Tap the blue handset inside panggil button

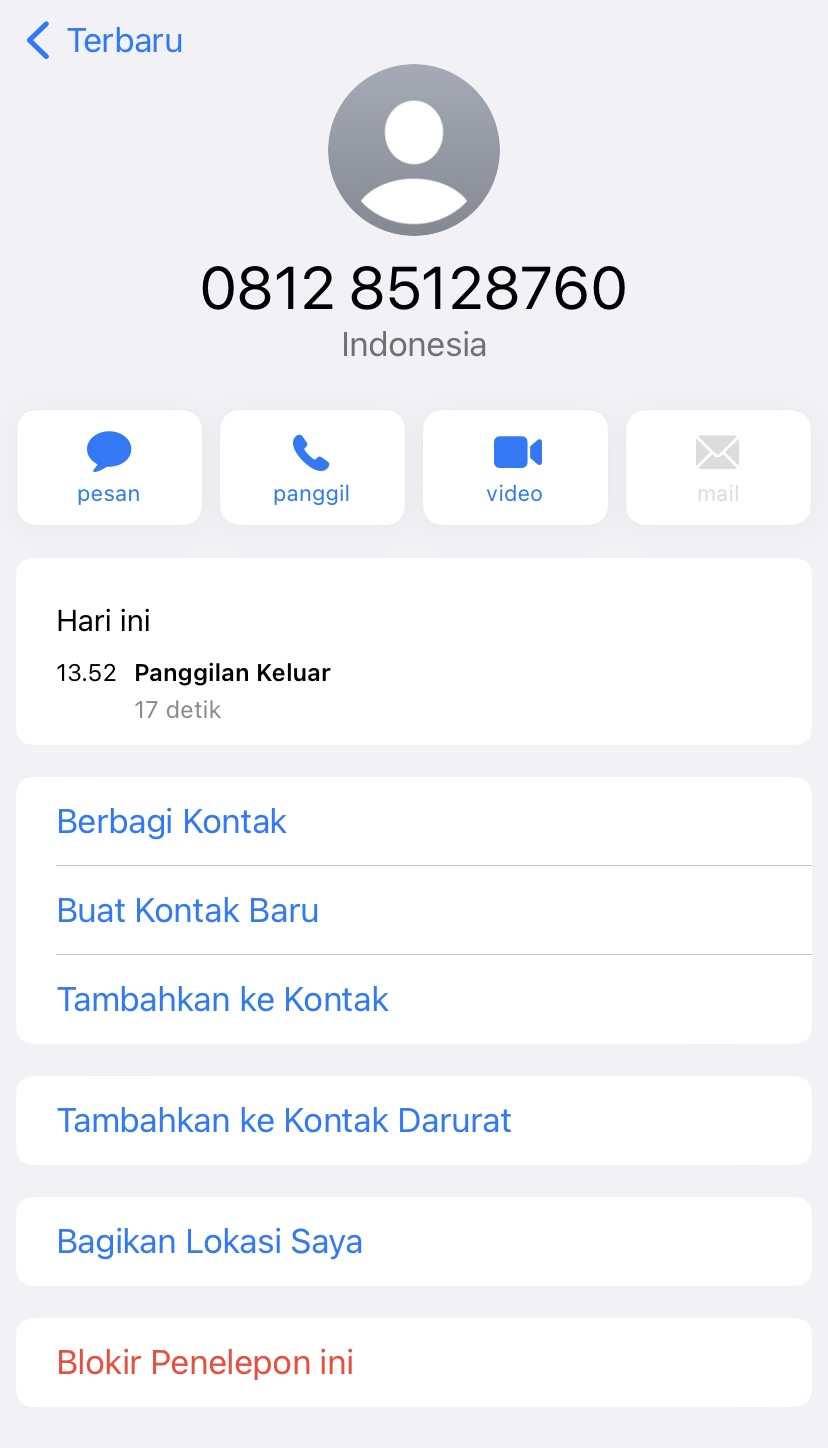[x=311, y=452]
